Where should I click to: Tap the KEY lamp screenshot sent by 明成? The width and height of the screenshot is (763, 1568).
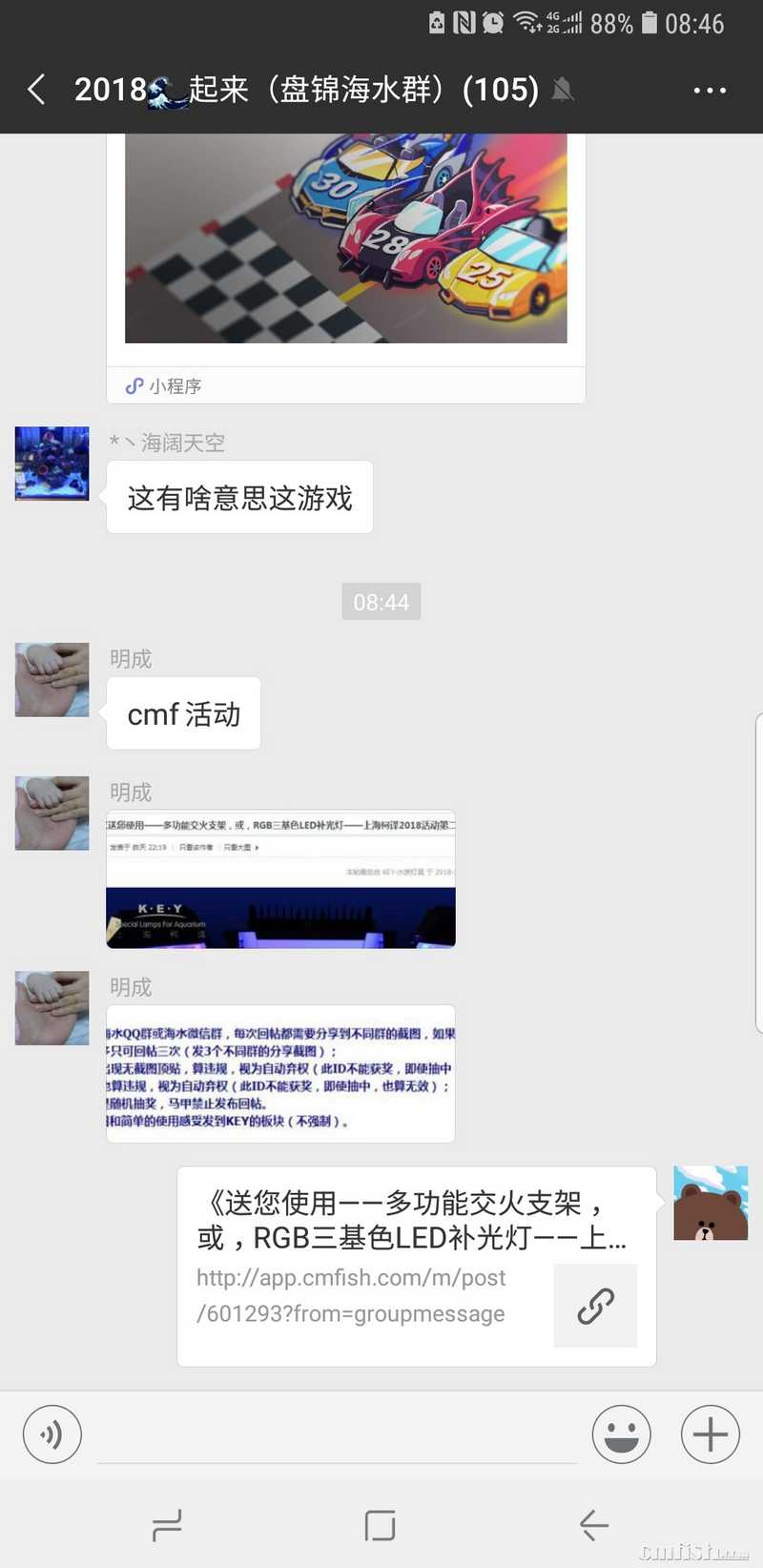pyautogui.click(x=279, y=877)
